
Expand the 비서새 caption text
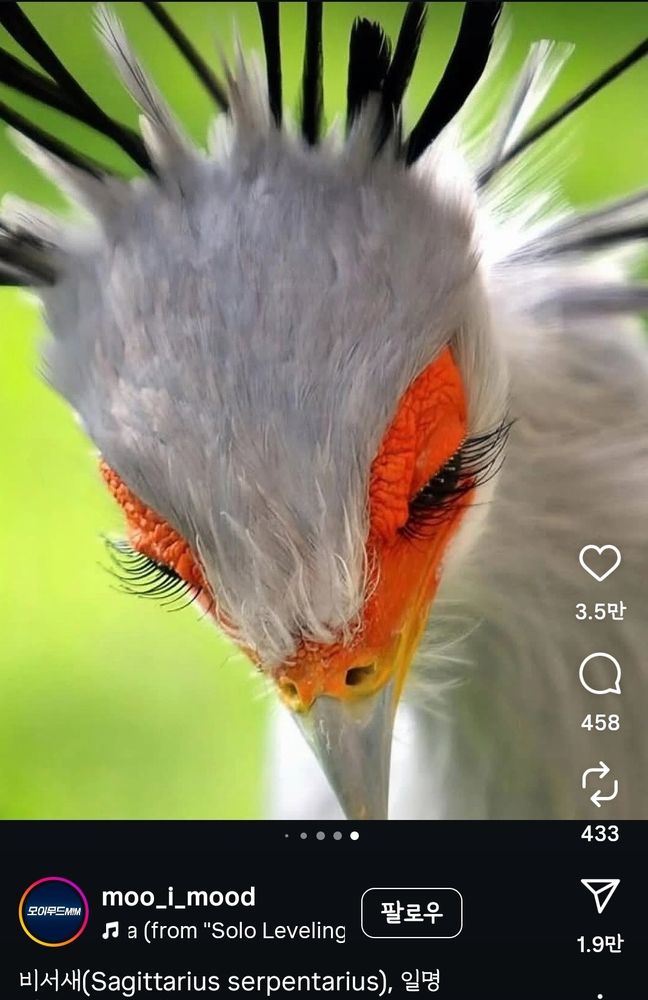tap(230, 980)
